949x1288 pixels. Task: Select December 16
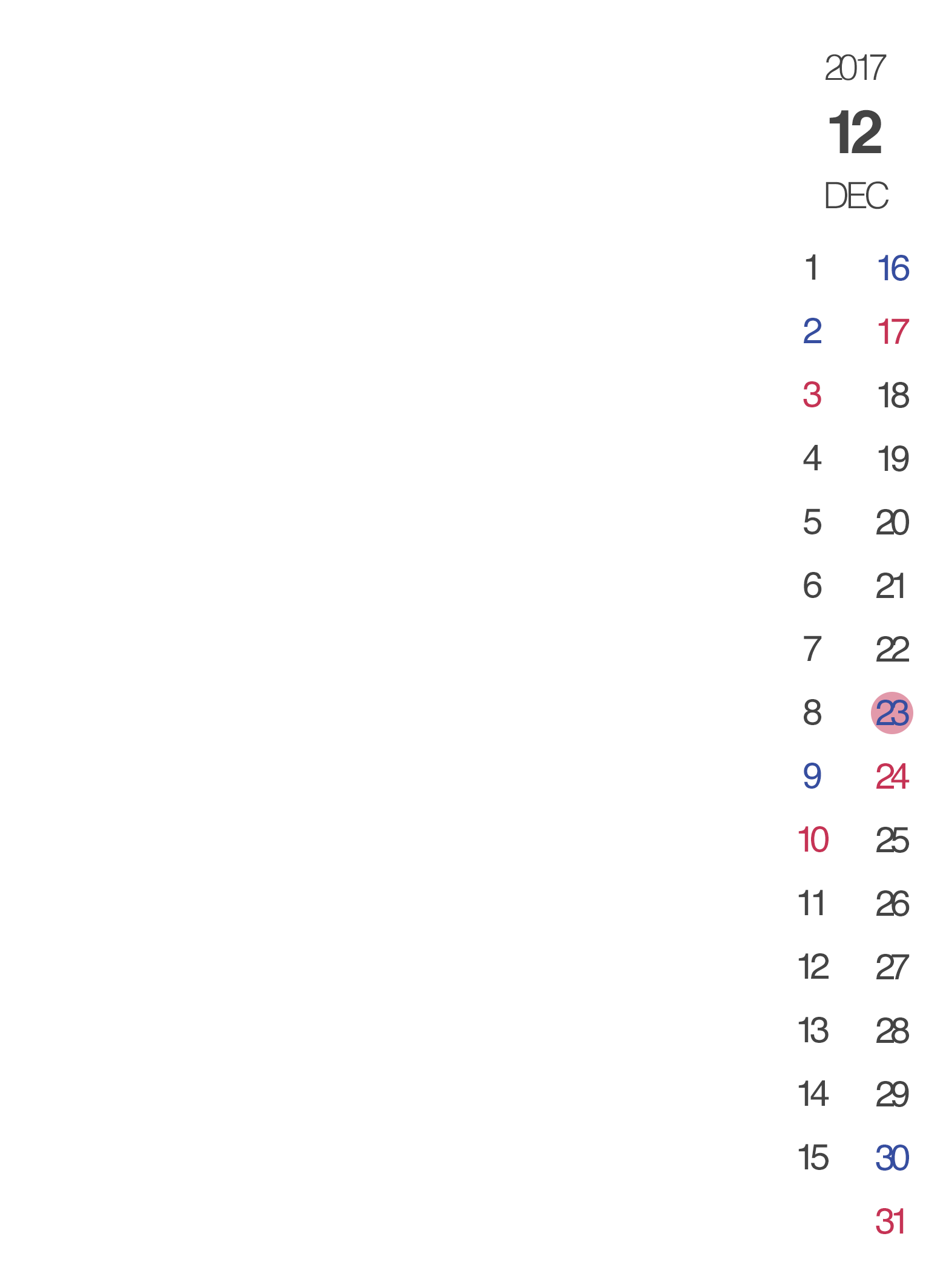(893, 268)
